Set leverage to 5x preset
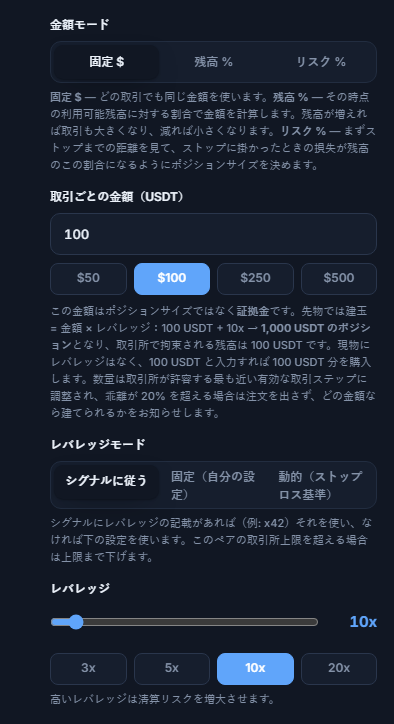Viewport: 394px width, 724px height. point(172,669)
